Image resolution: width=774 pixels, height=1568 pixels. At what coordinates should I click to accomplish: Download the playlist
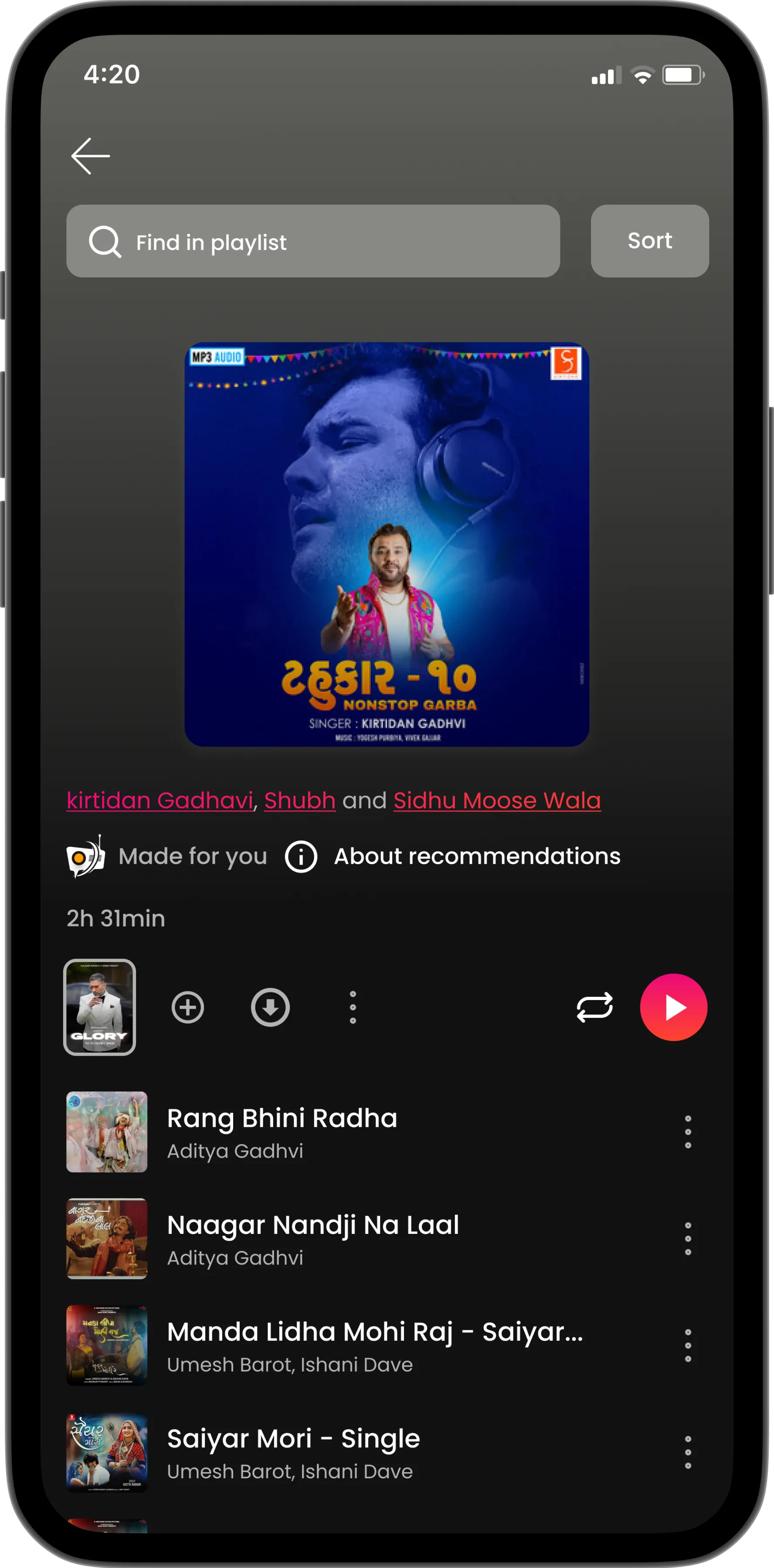click(x=270, y=1007)
